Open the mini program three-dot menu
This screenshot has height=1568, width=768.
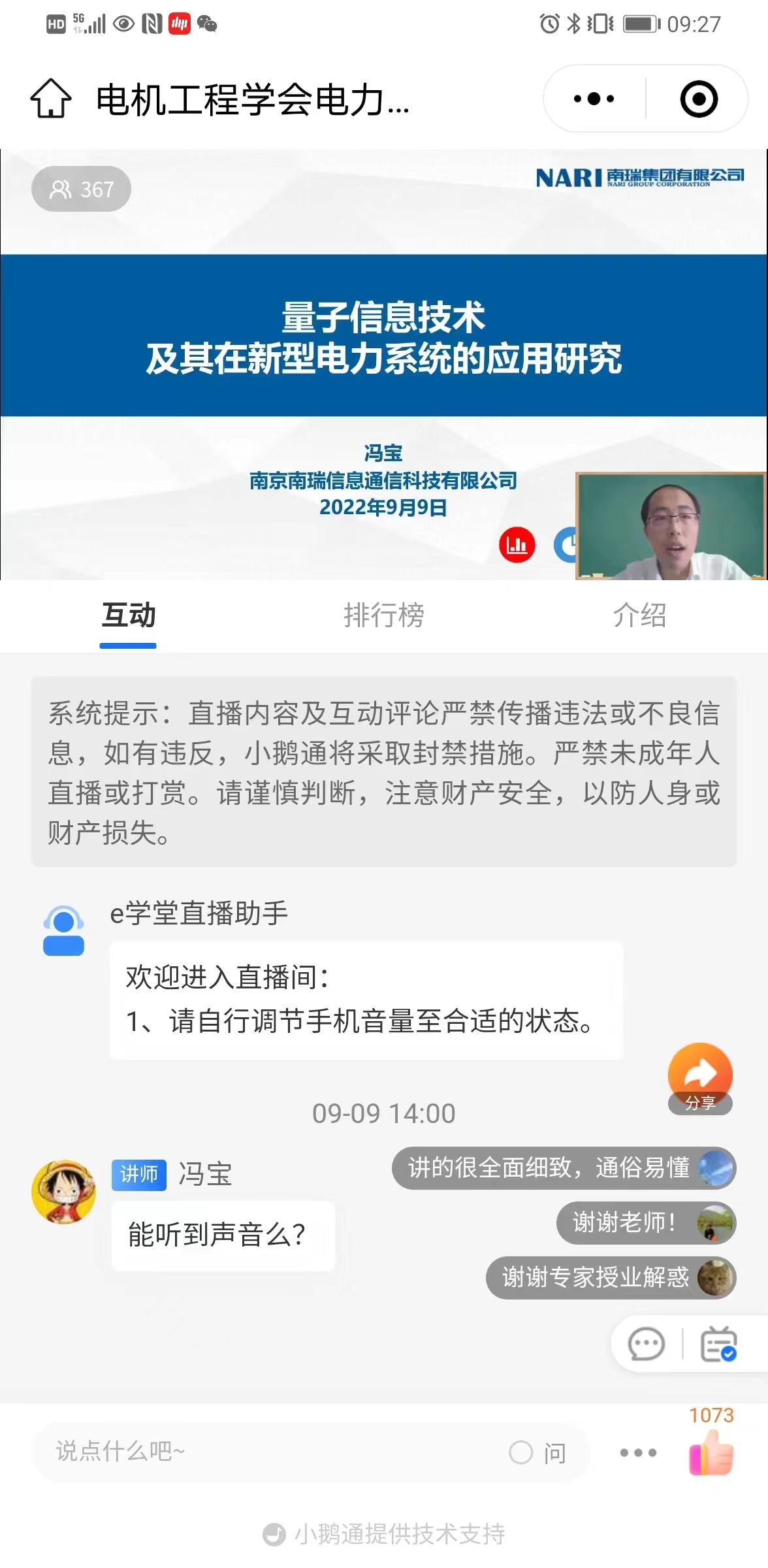click(594, 99)
